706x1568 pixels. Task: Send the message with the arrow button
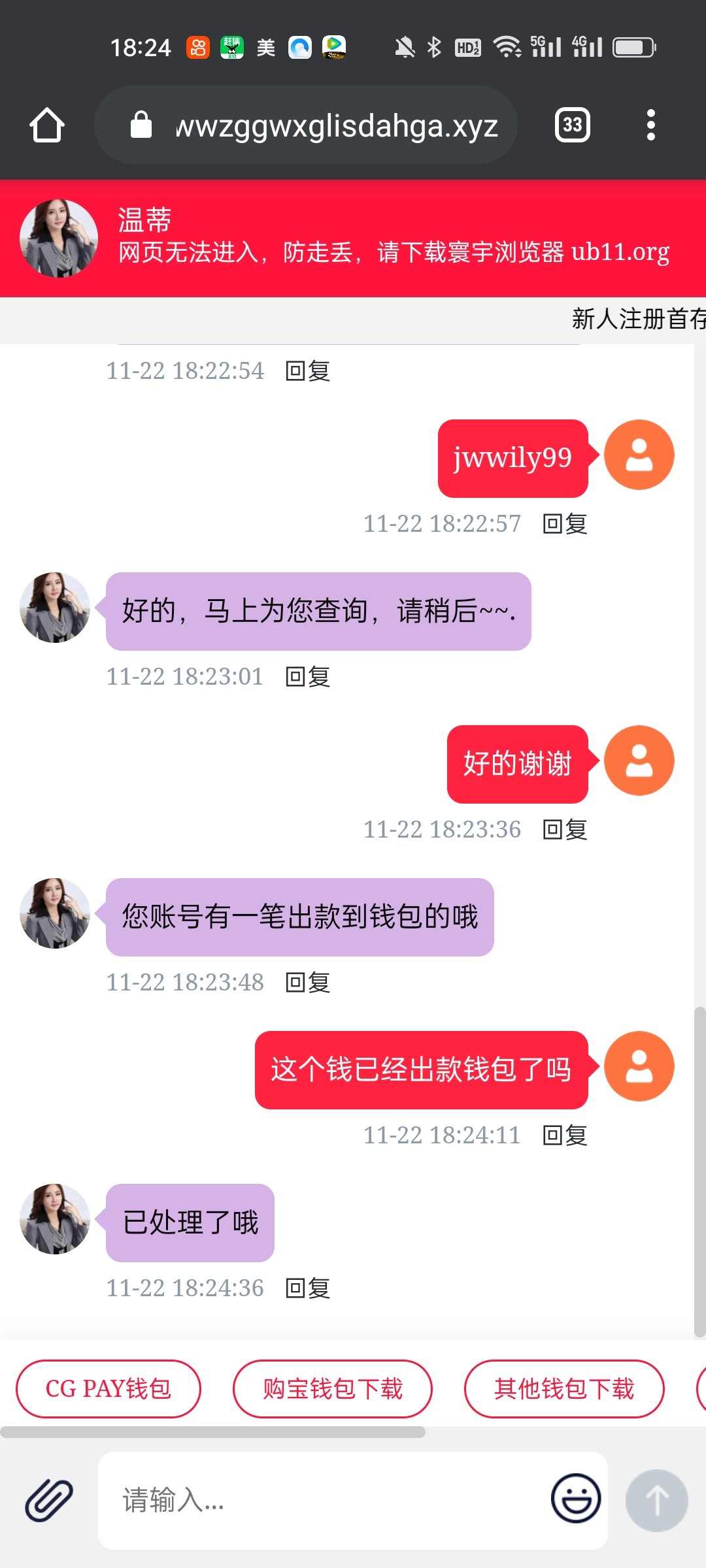[x=657, y=1500]
